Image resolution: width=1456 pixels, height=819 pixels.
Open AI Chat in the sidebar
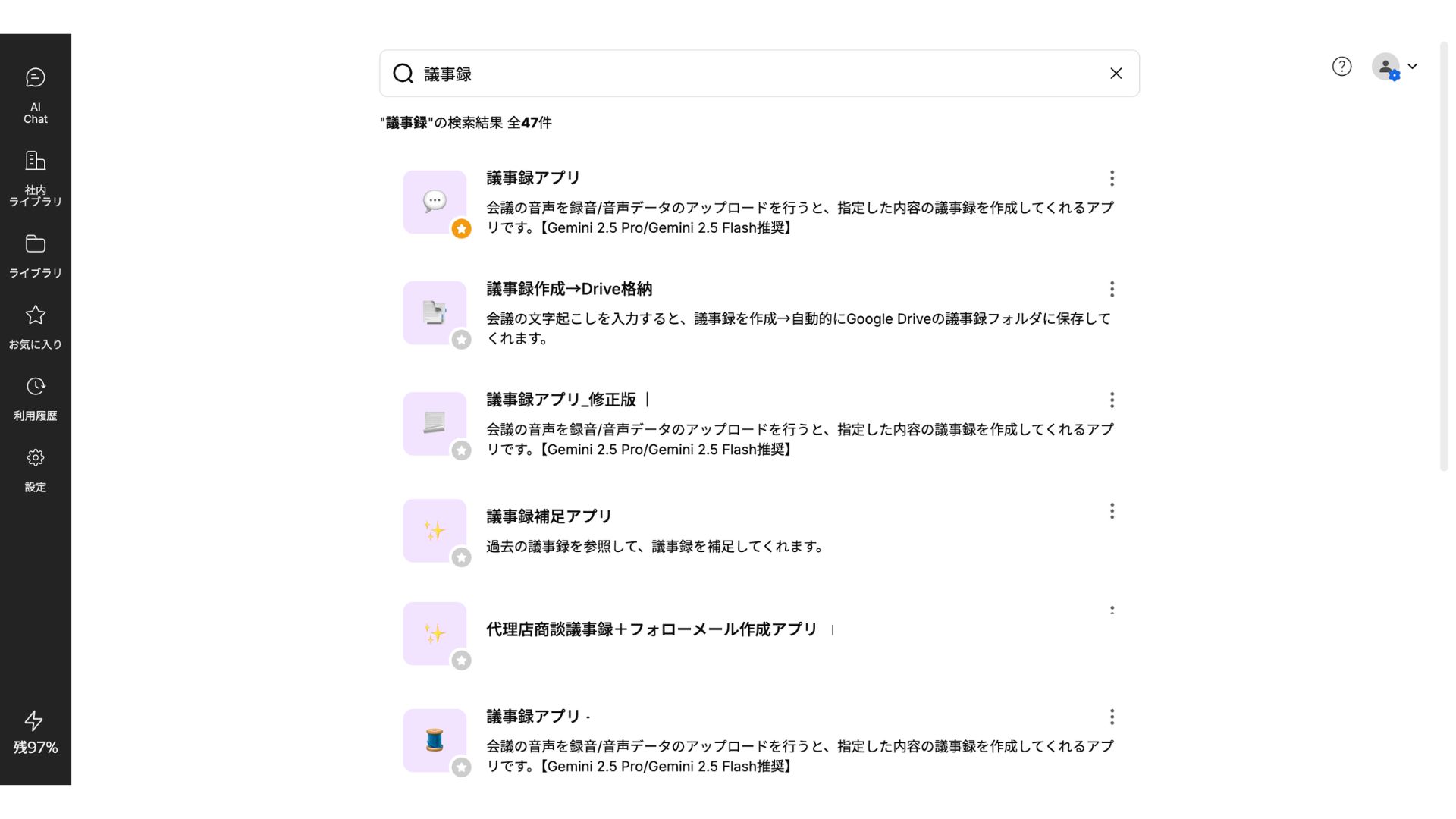pyautogui.click(x=35, y=96)
